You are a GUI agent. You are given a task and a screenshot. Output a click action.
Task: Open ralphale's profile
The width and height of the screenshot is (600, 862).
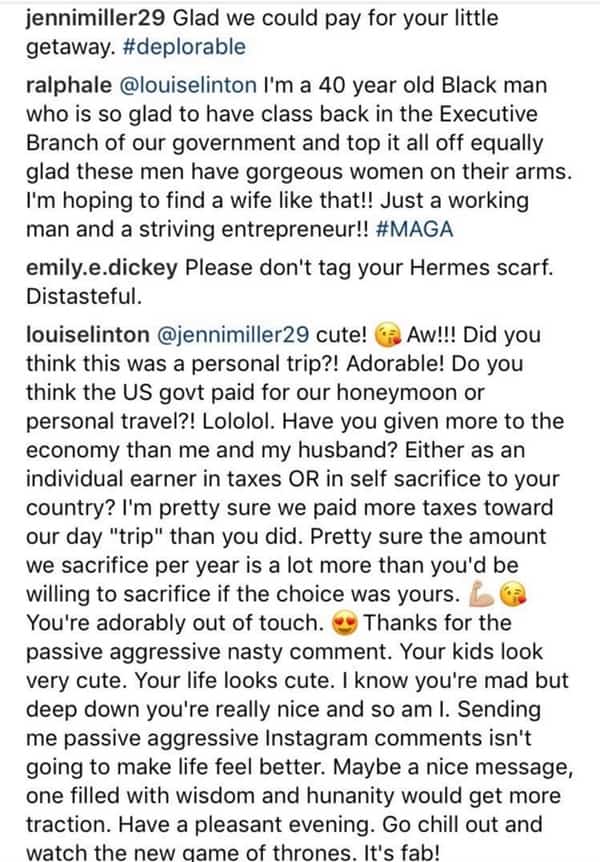[x=56, y=87]
